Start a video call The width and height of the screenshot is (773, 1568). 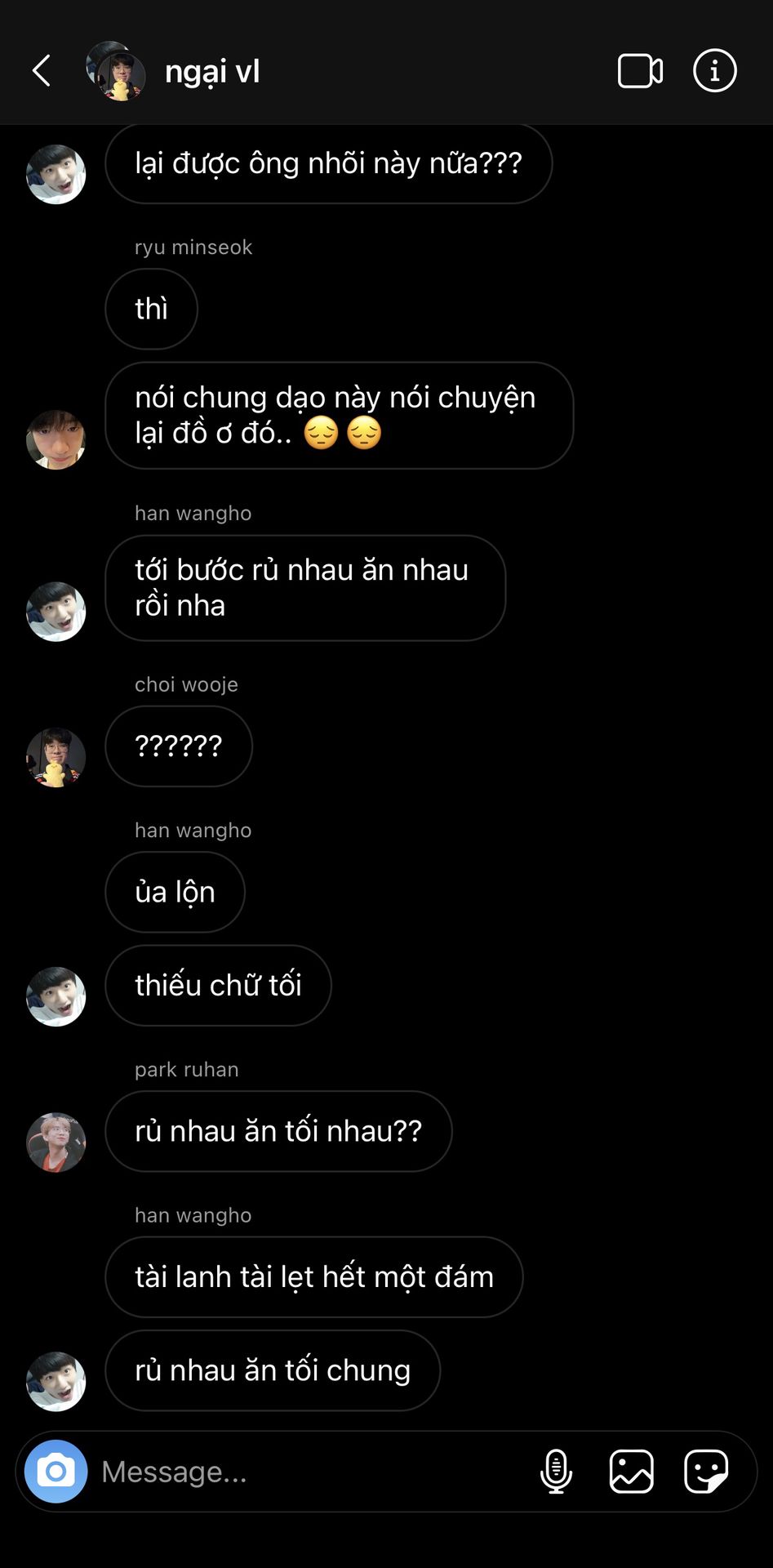point(640,71)
